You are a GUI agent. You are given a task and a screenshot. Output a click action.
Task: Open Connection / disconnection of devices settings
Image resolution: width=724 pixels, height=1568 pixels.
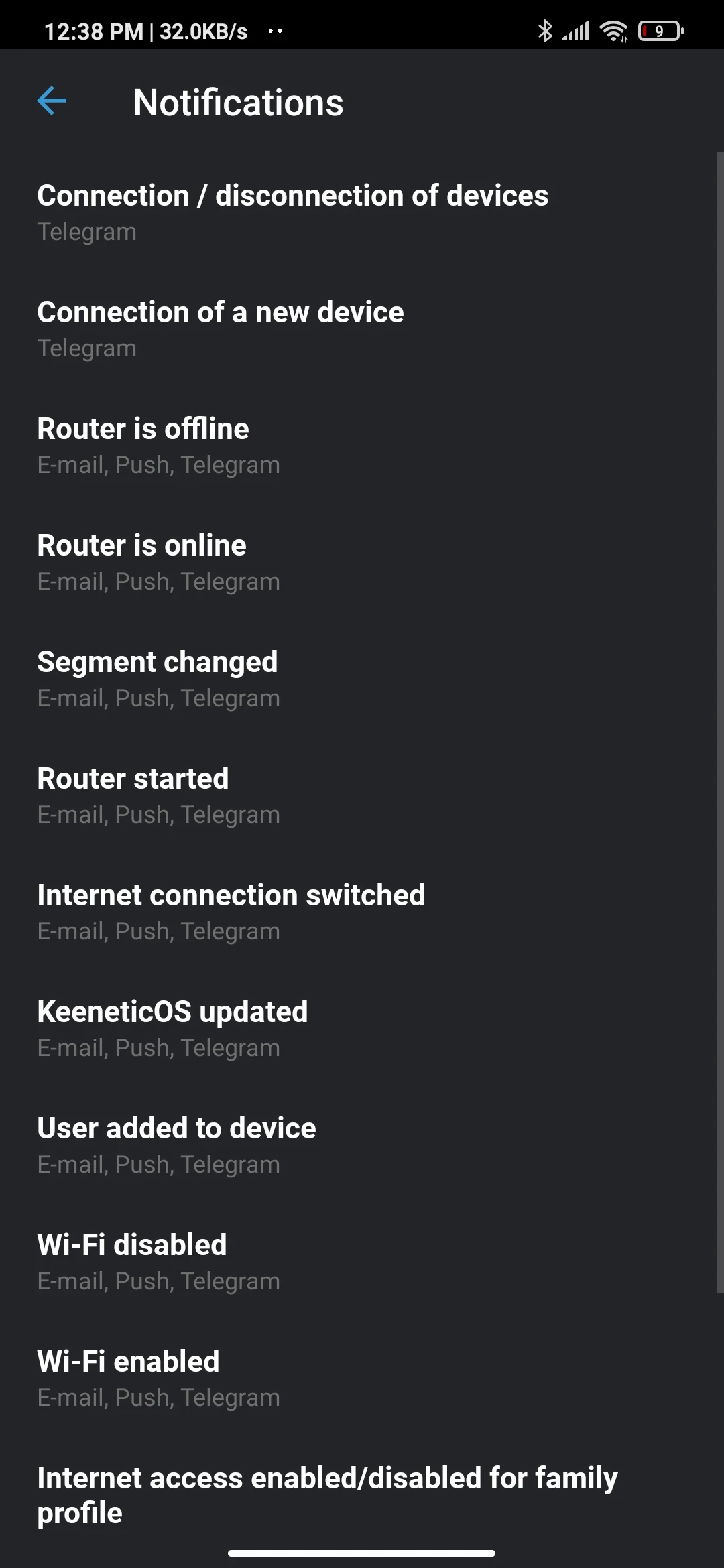[x=362, y=213]
